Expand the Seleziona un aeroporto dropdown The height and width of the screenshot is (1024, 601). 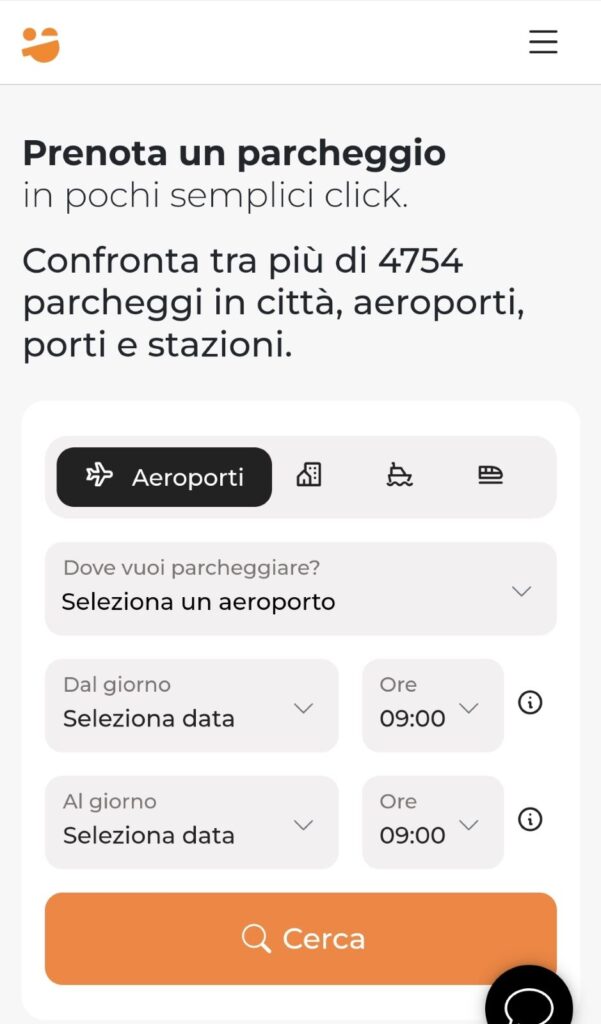pos(300,589)
